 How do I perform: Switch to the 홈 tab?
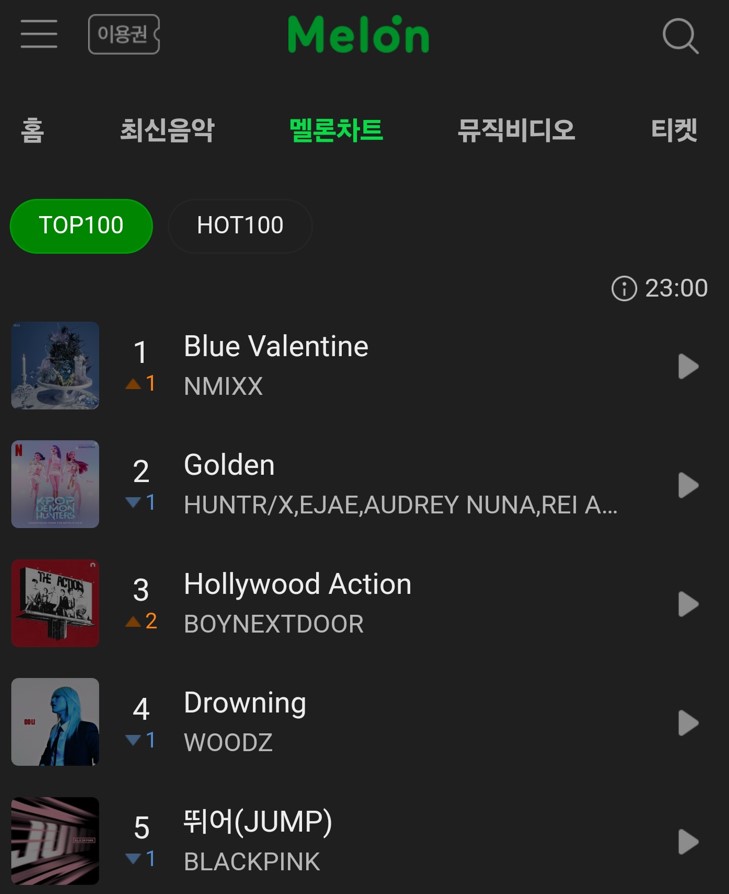click(x=32, y=130)
